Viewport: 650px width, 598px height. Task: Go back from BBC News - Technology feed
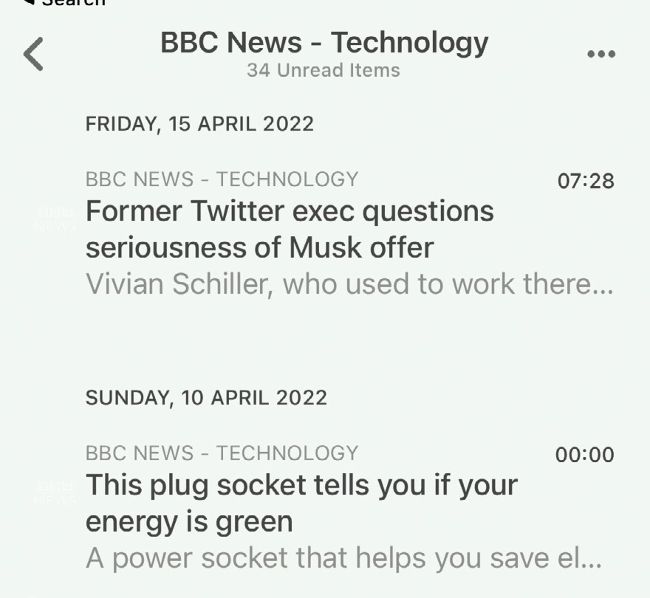point(34,54)
